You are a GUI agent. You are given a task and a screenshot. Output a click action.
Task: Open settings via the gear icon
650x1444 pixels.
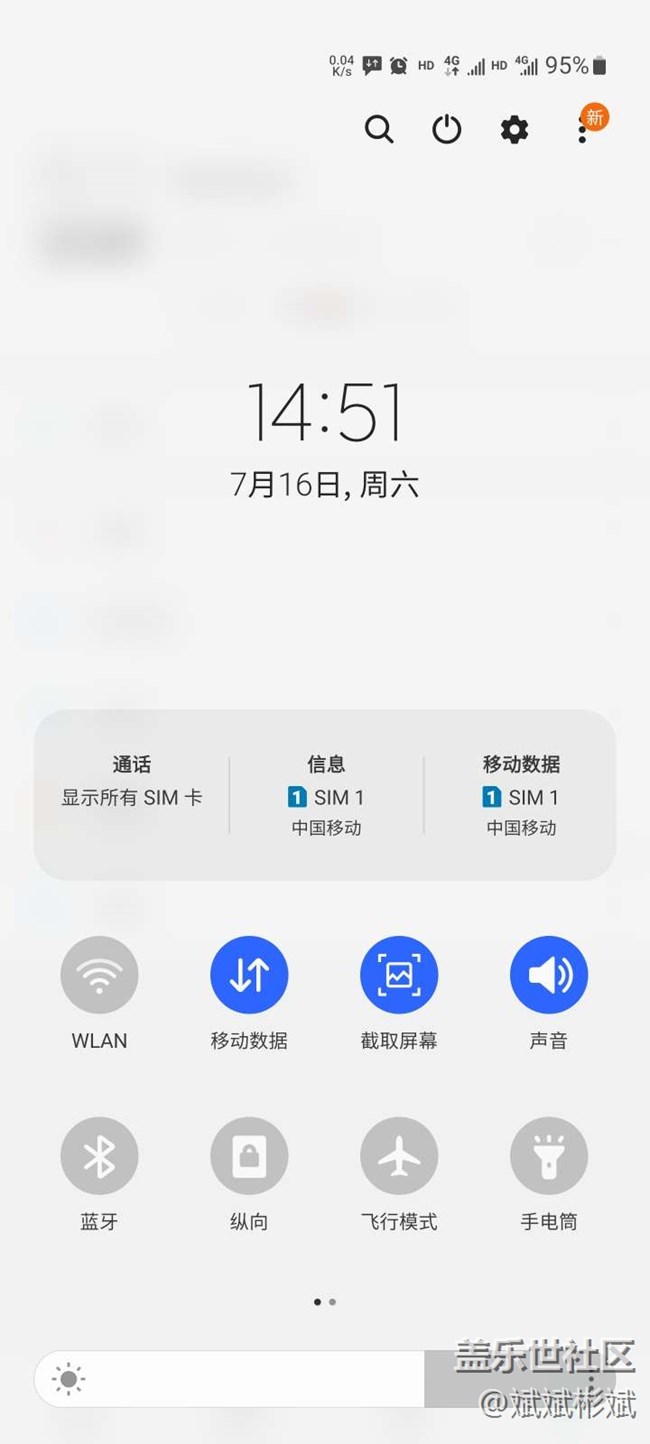(x=514, y=129)
